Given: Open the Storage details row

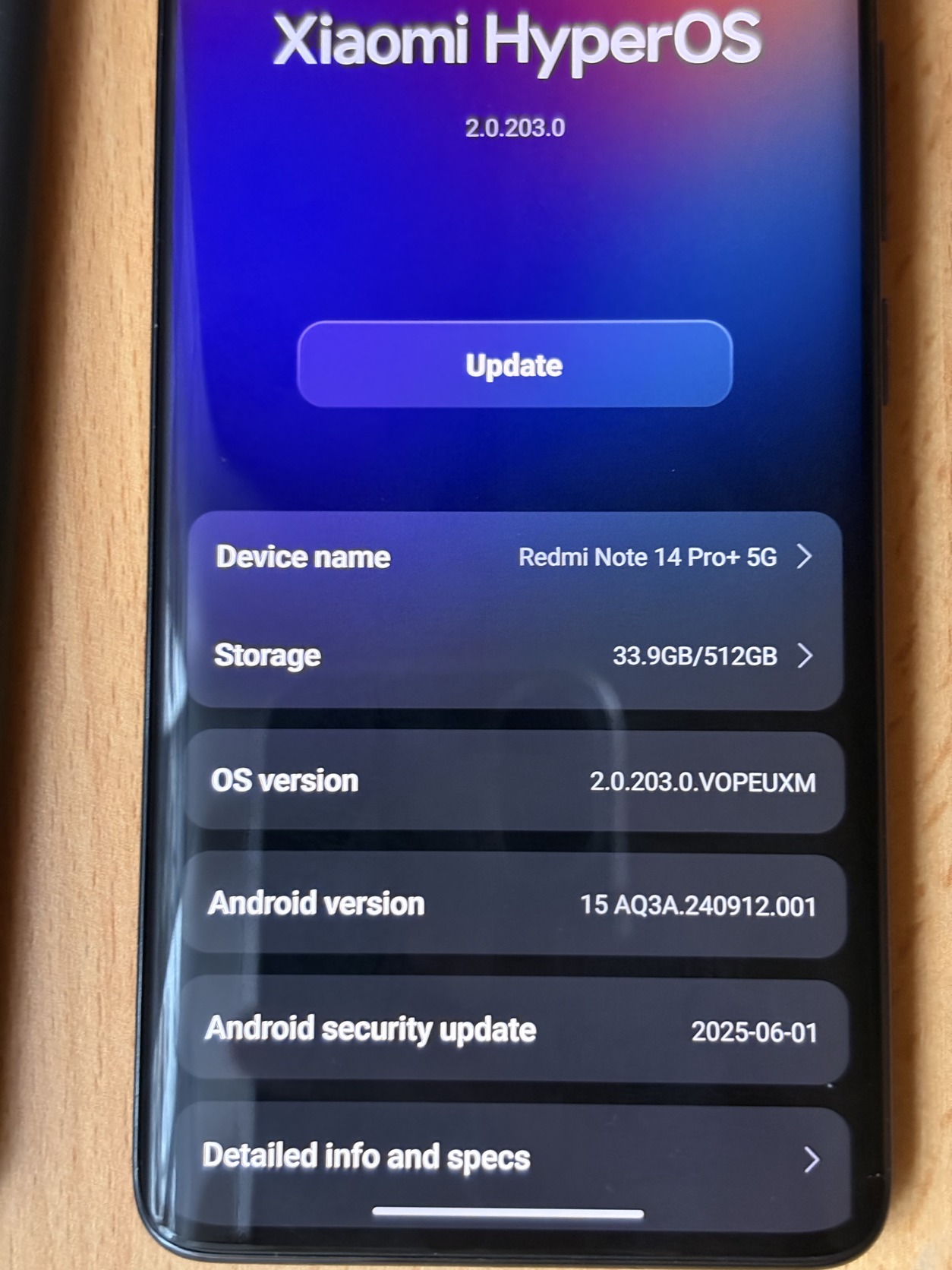Looking at the screenshot, I should (x=515, y=656).
